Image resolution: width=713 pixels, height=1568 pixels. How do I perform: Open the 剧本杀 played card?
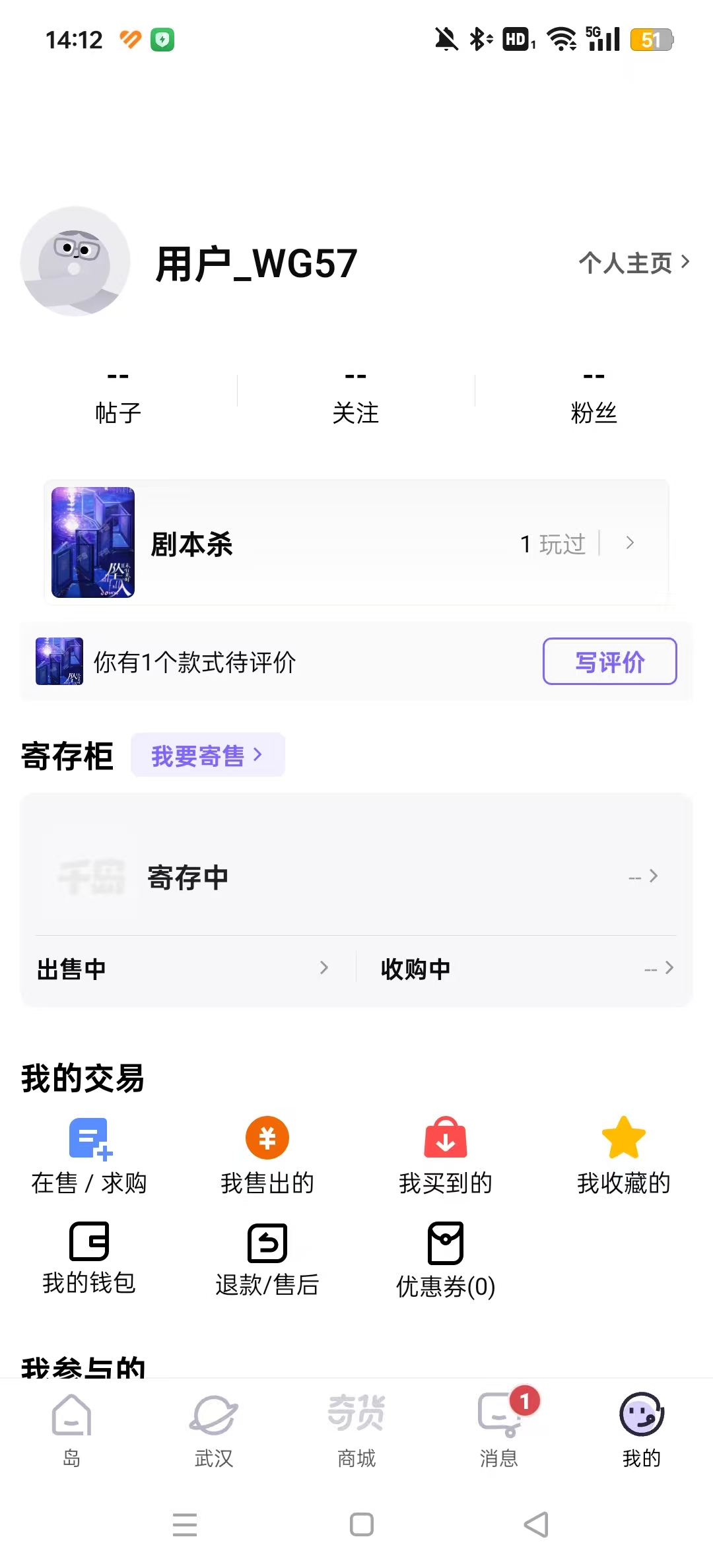tap(356, 542)
